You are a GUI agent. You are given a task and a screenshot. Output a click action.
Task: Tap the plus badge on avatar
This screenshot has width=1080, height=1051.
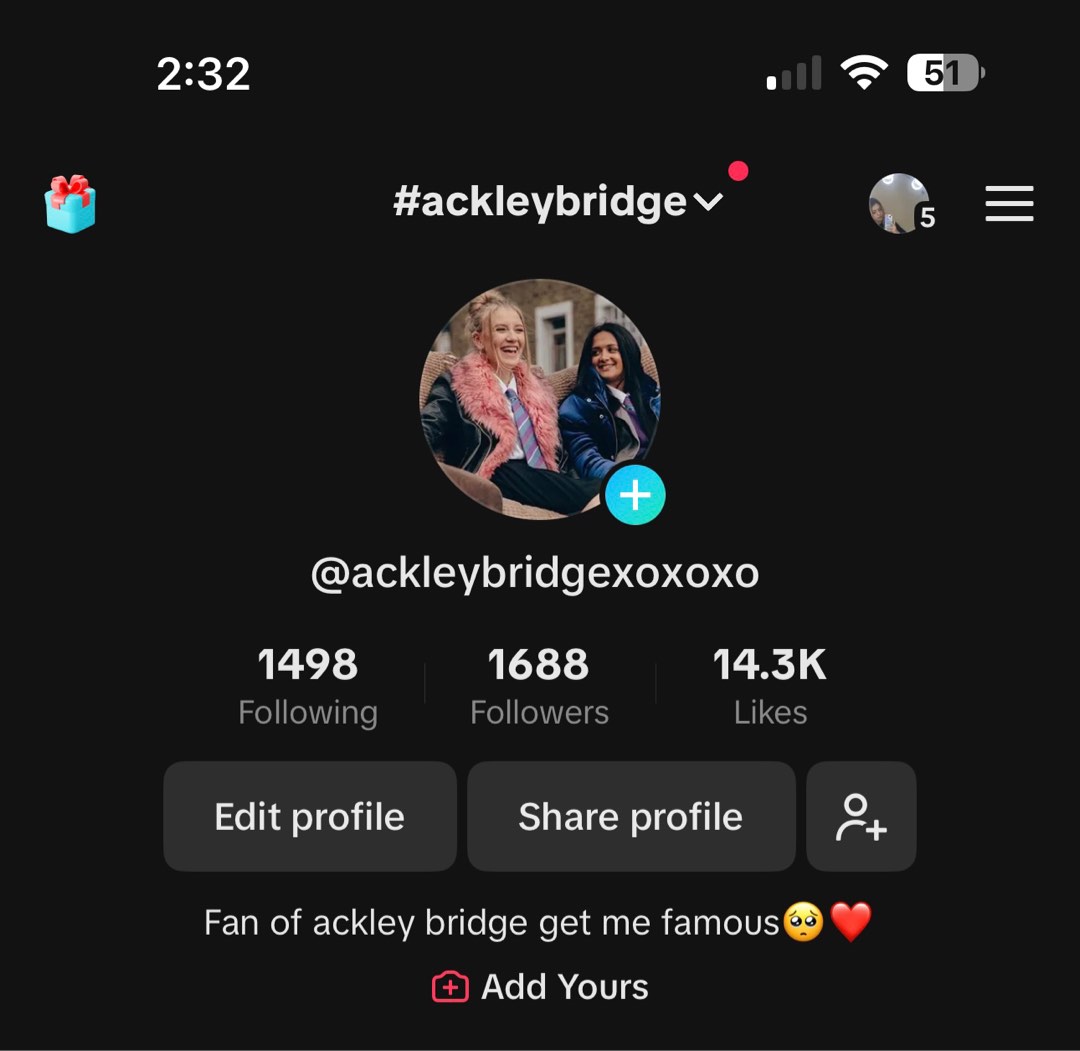(x=635, y=495)
